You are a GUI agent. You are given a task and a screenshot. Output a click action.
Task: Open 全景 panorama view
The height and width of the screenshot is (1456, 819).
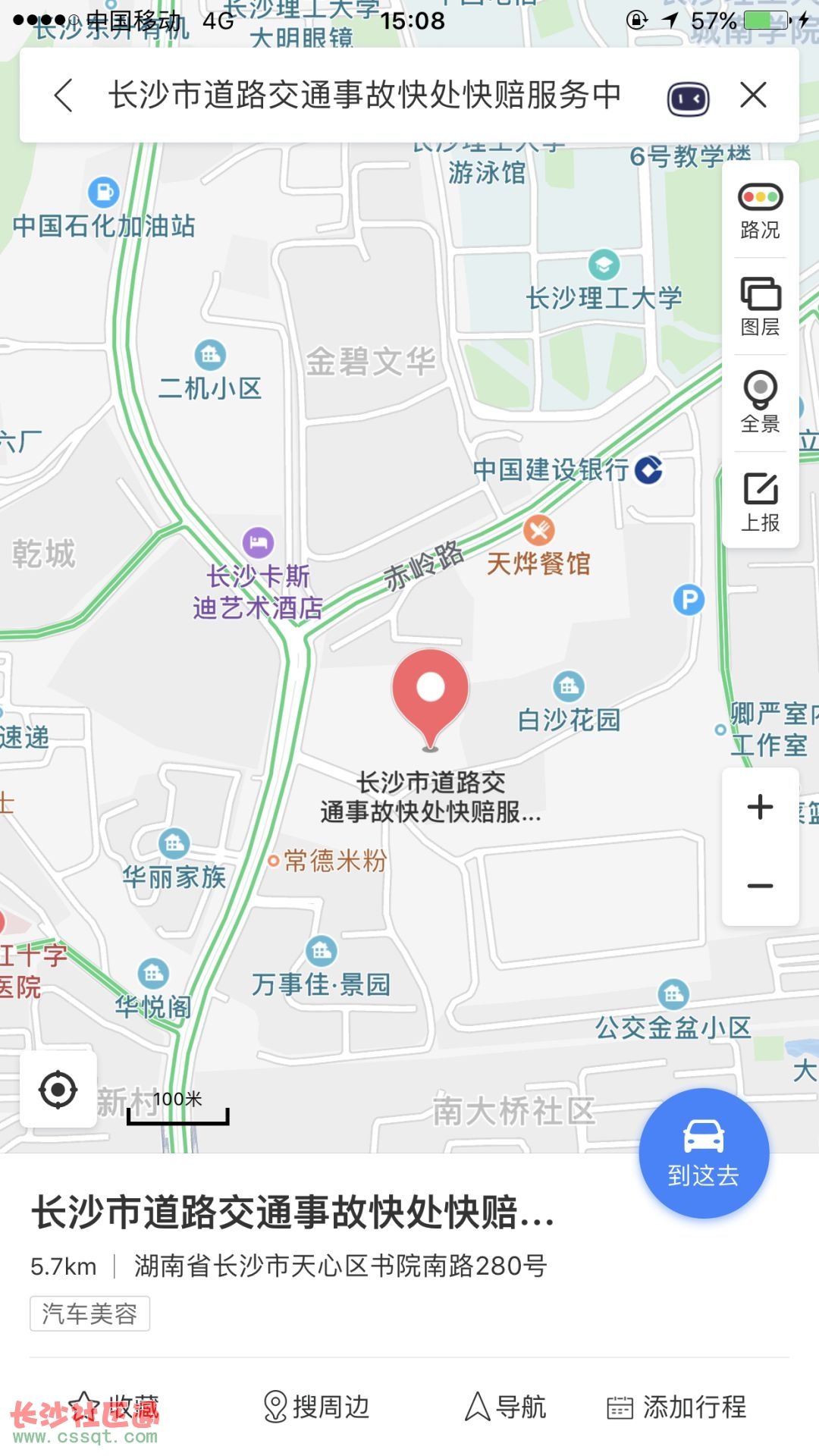[760, 403]
